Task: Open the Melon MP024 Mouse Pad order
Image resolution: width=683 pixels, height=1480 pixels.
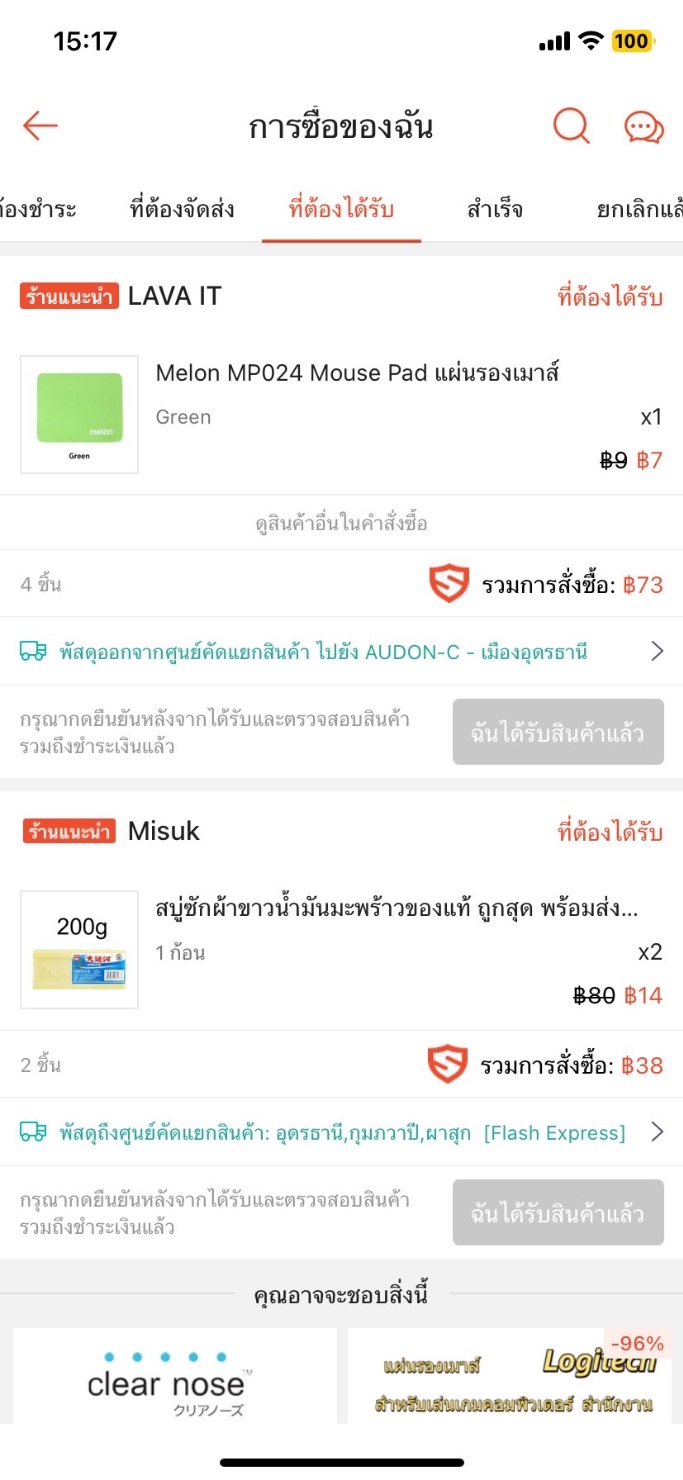Action: click(x=356, y=374)
